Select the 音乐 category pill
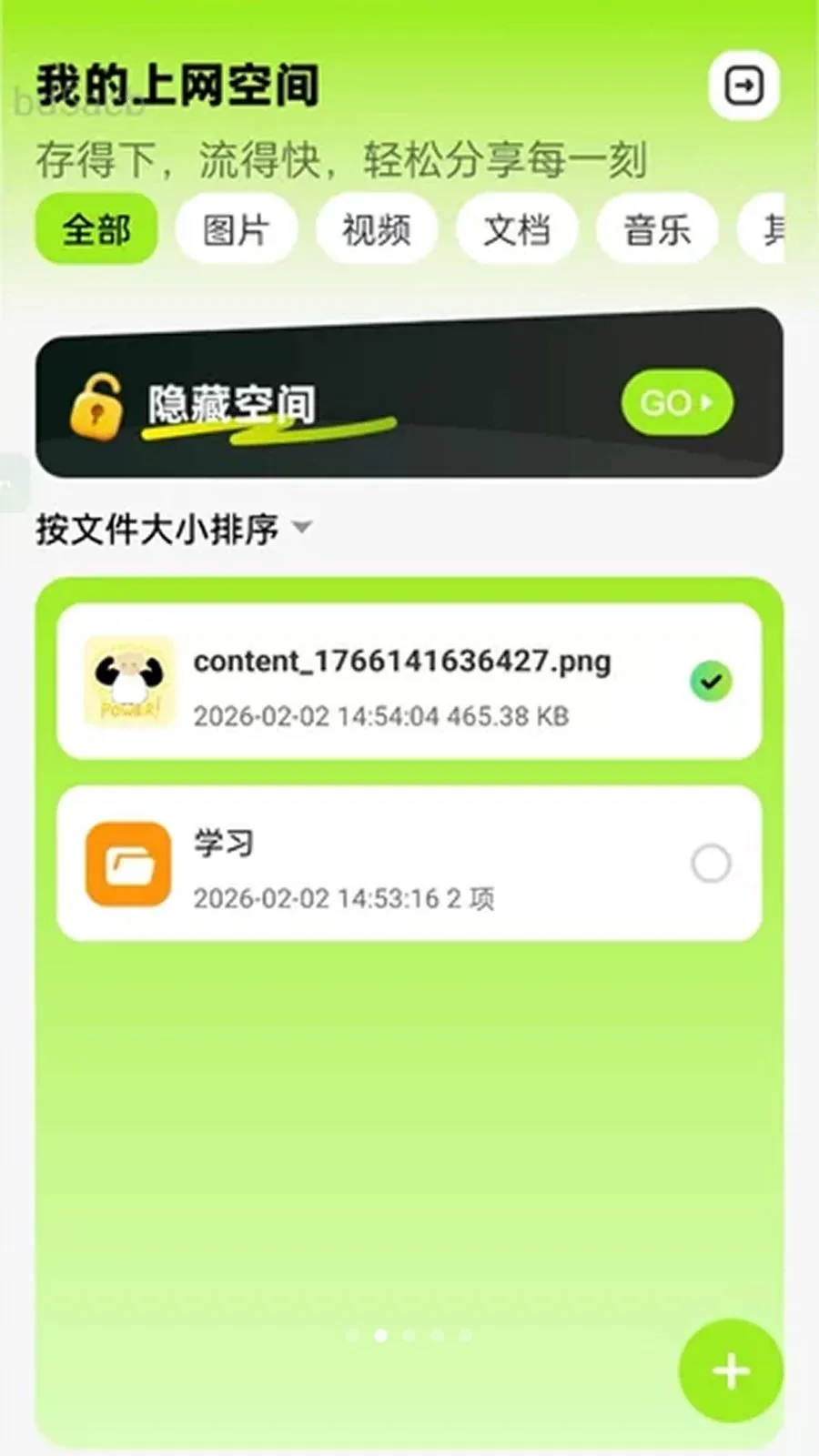The height and width of the screenshot is (1456, 819). (656, 229)
